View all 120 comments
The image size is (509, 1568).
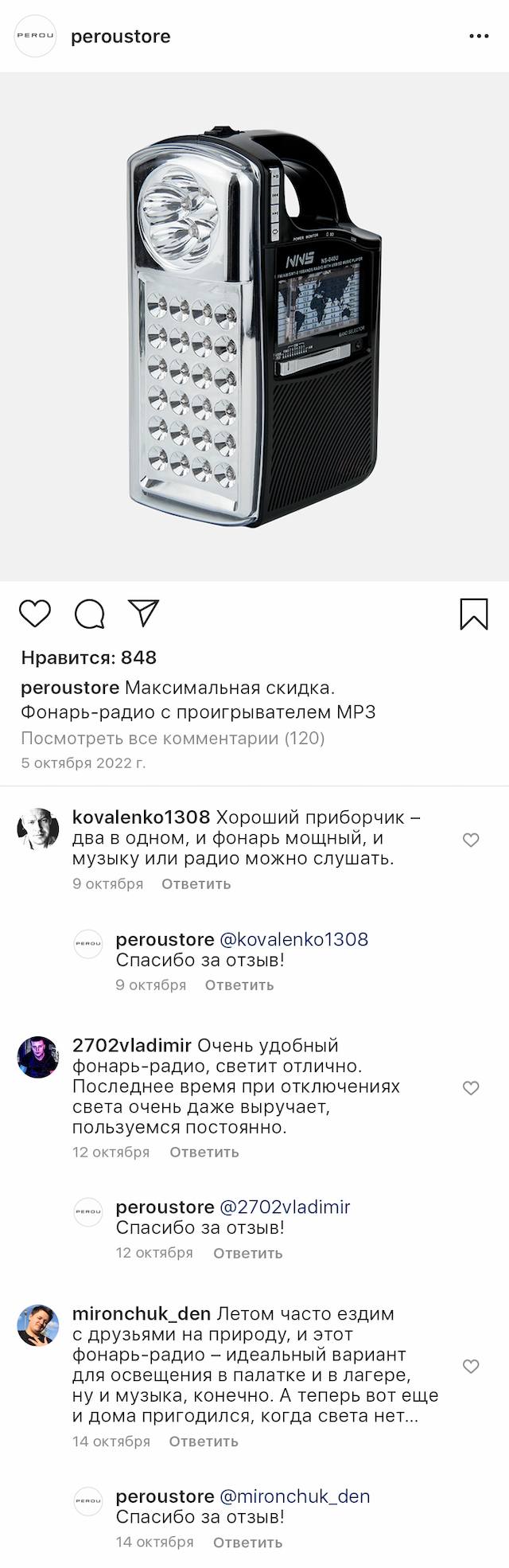[x=173, y=738]
